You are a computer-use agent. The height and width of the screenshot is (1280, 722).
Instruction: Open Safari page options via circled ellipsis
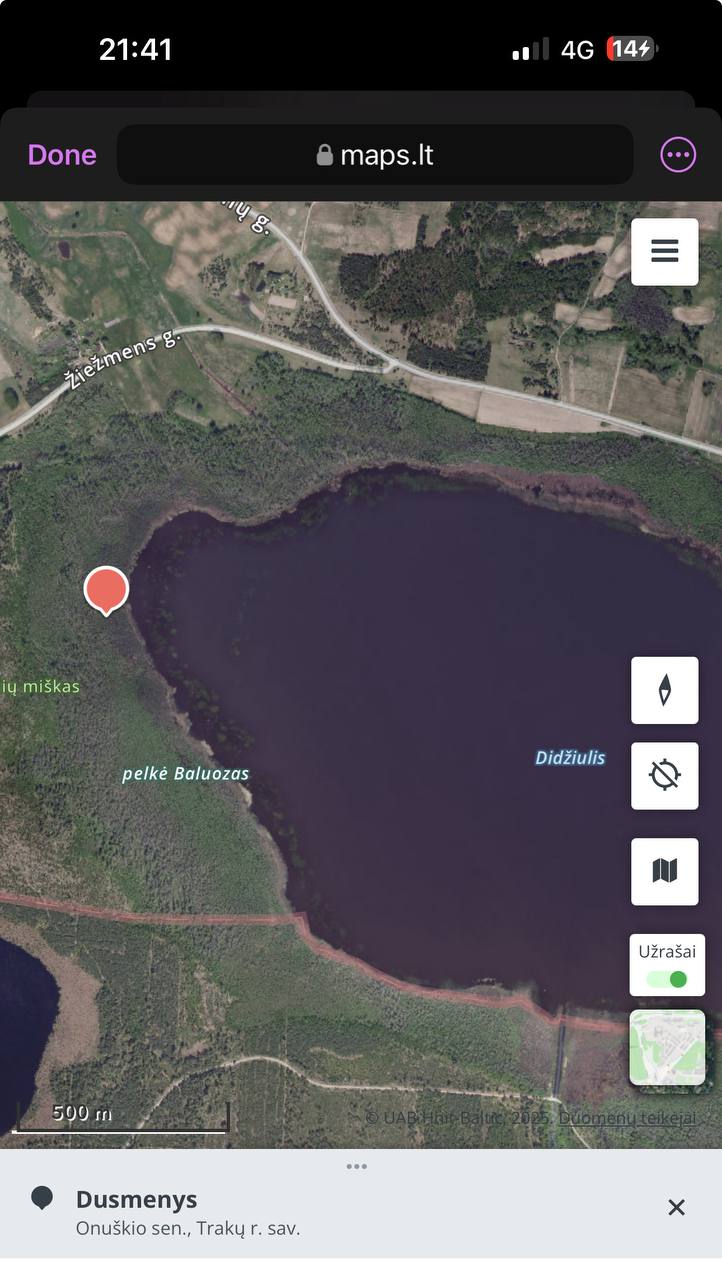(677, 154)
